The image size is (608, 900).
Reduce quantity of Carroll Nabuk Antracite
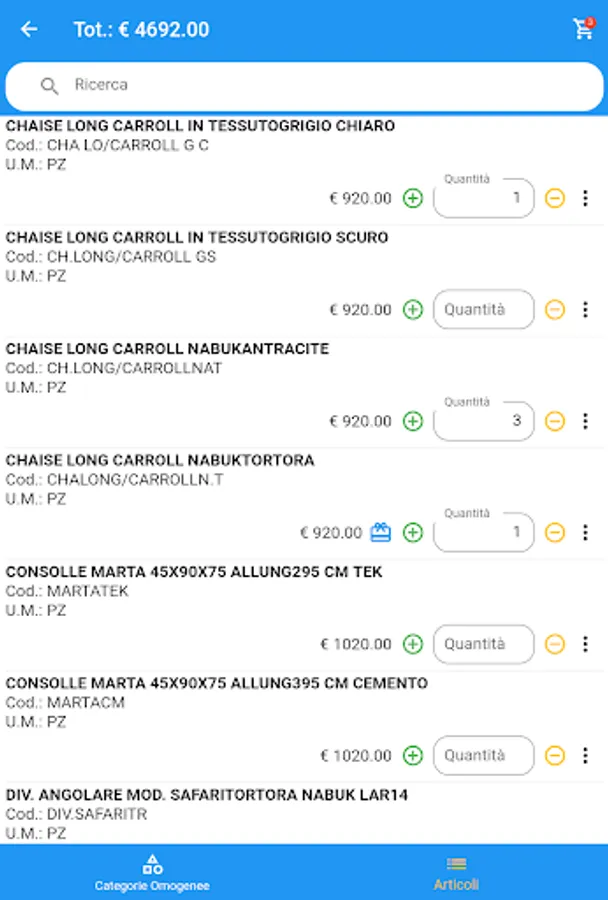pyautogui.click(x=555, y=421)
